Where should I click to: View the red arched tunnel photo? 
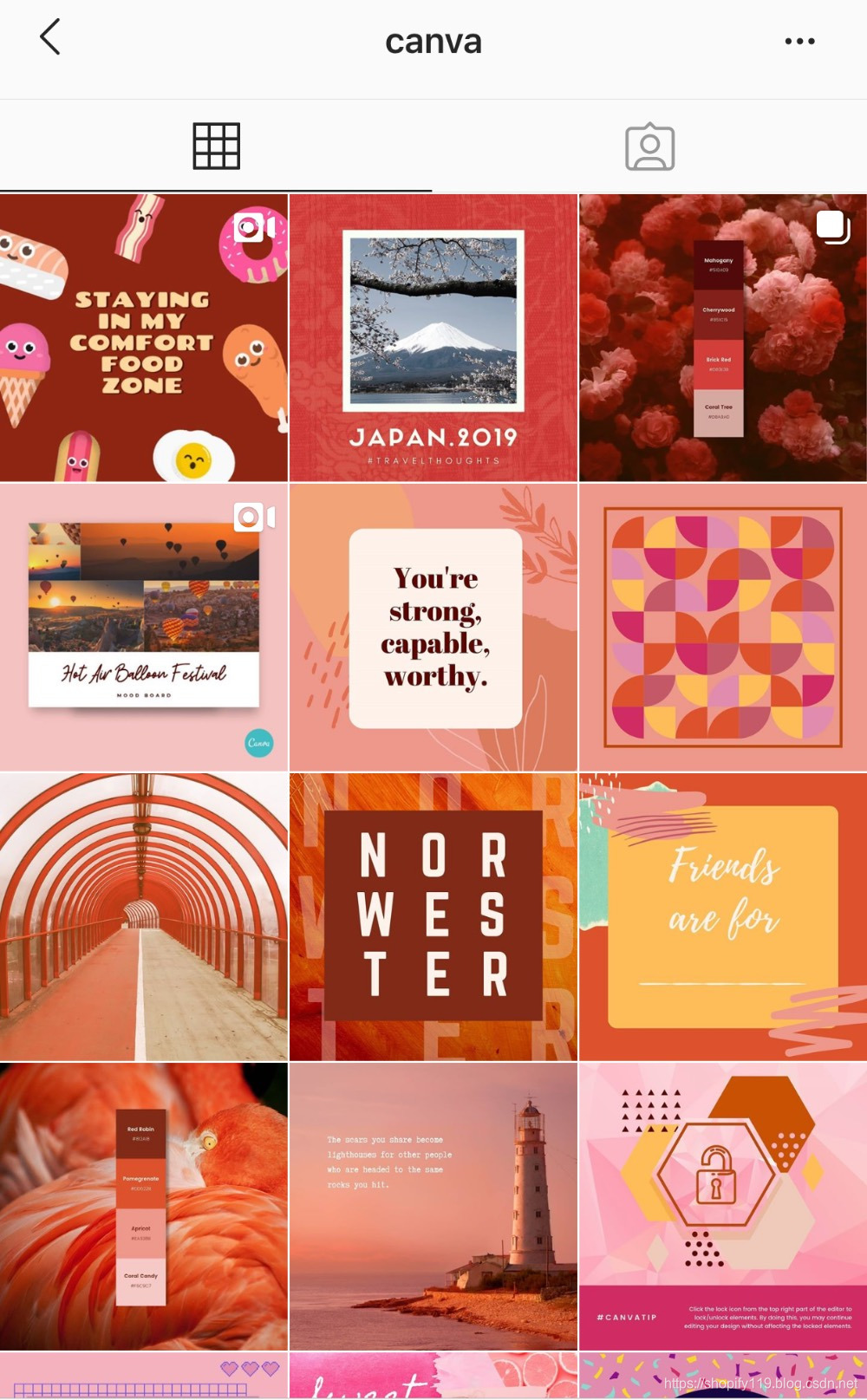[144, 917]
